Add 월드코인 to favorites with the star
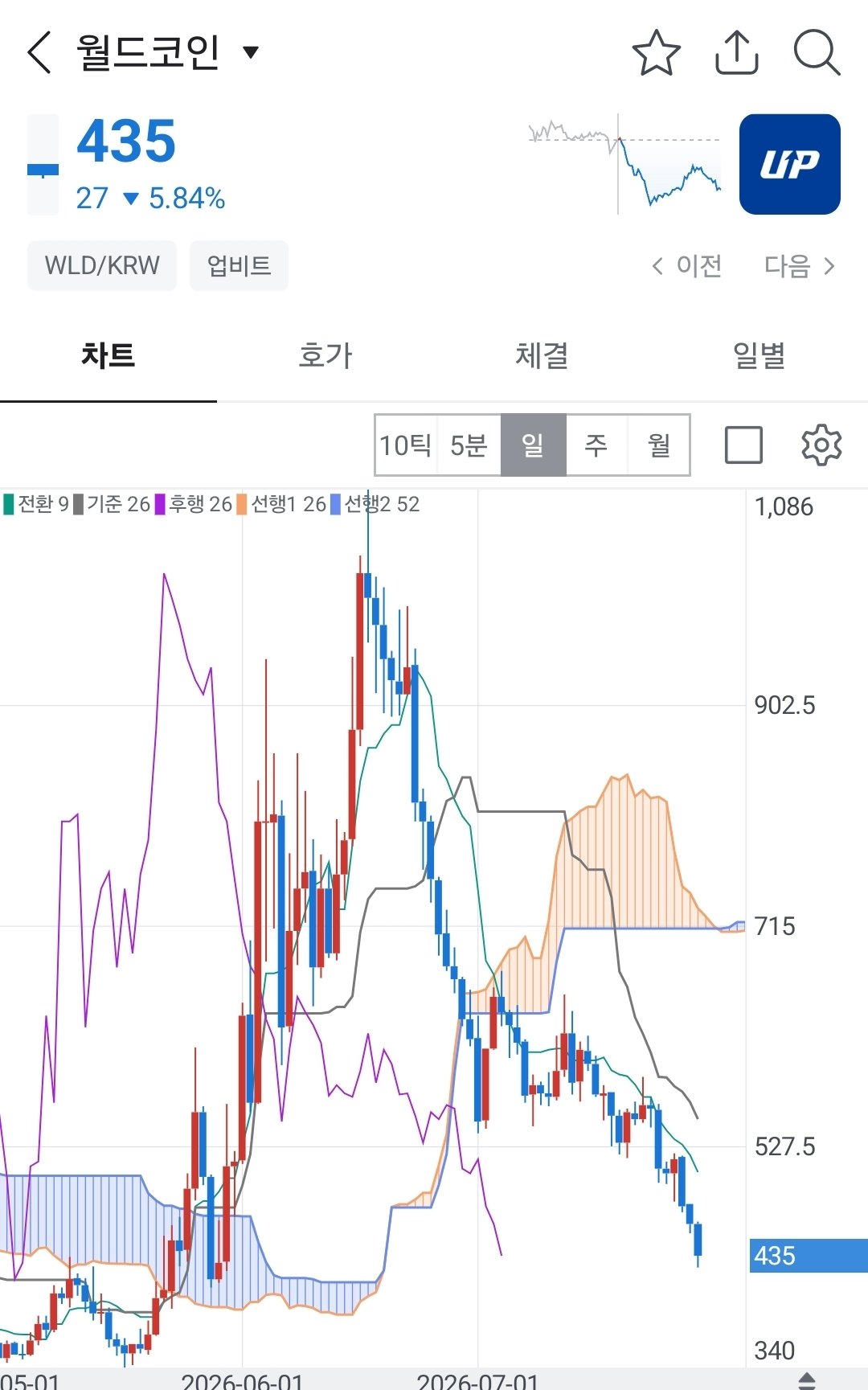Image resolution: width=868 pixels, height=1390 pixels. 656,52
